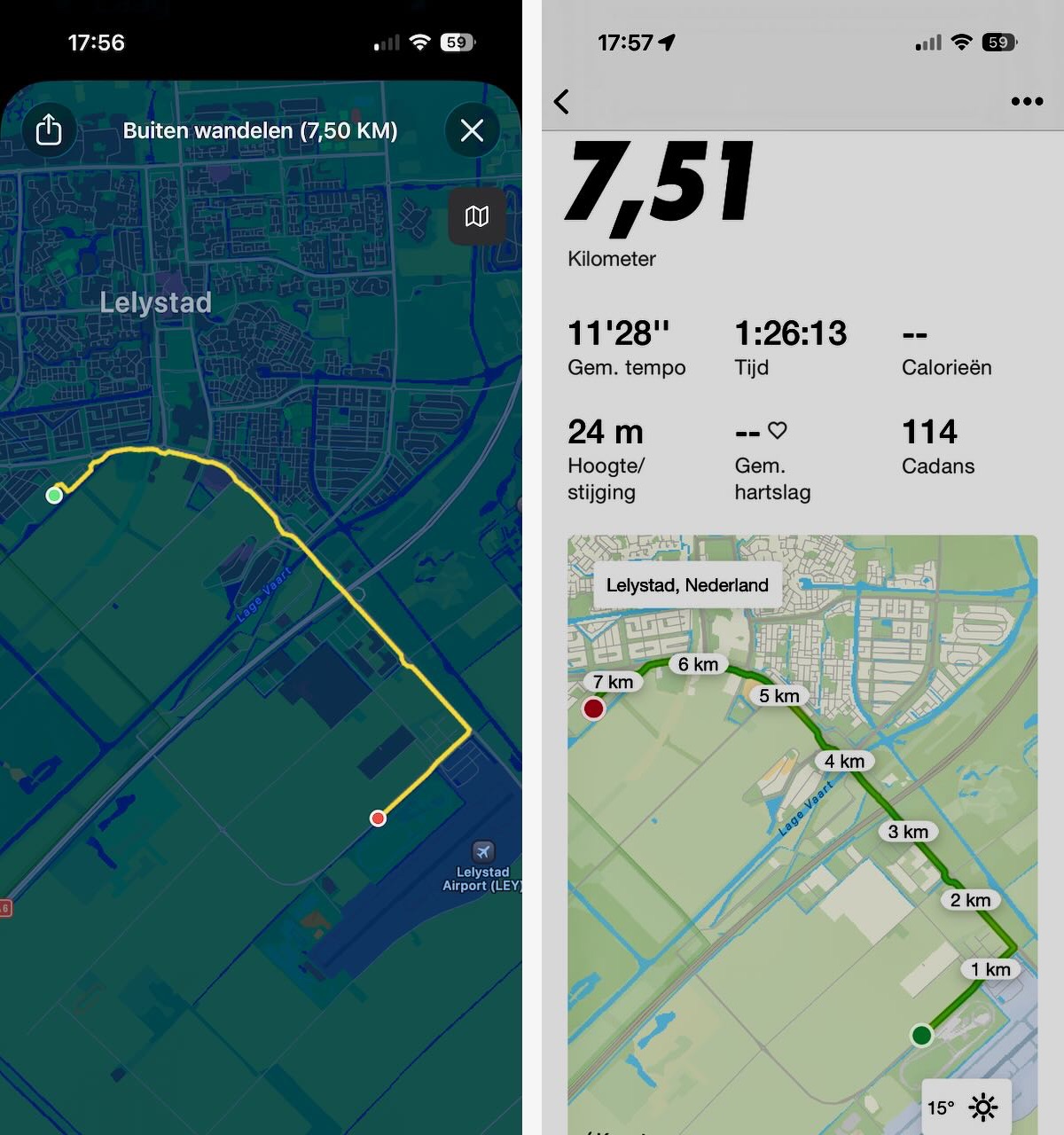
Task: Share the Buiten wandelen route
Action: 49,130
